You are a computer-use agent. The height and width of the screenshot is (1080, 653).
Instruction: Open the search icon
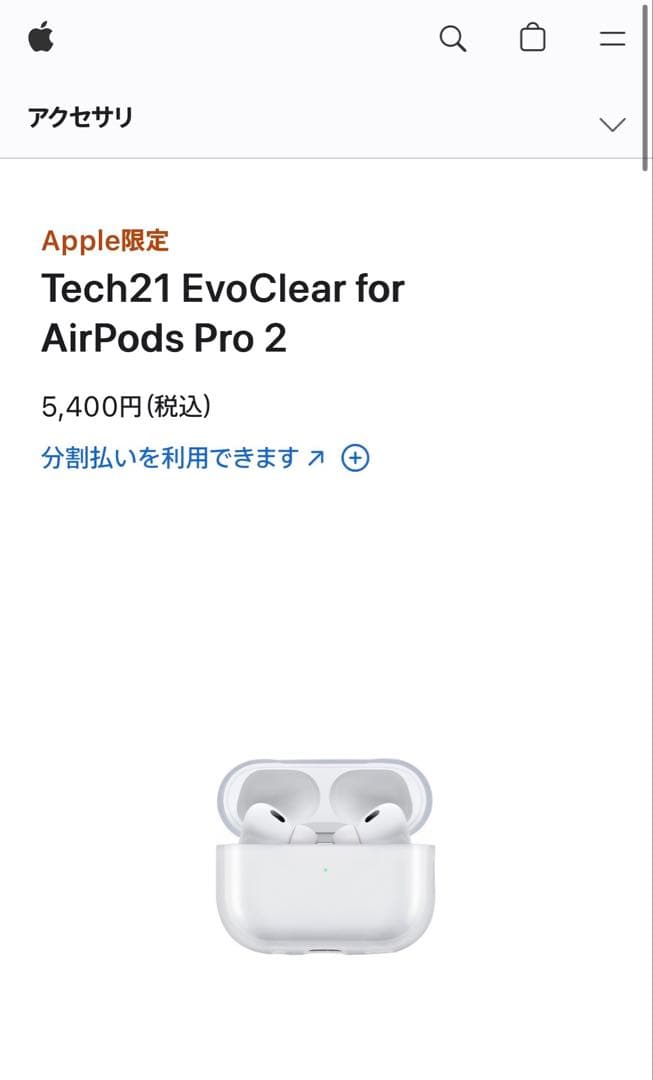[453, 39]
